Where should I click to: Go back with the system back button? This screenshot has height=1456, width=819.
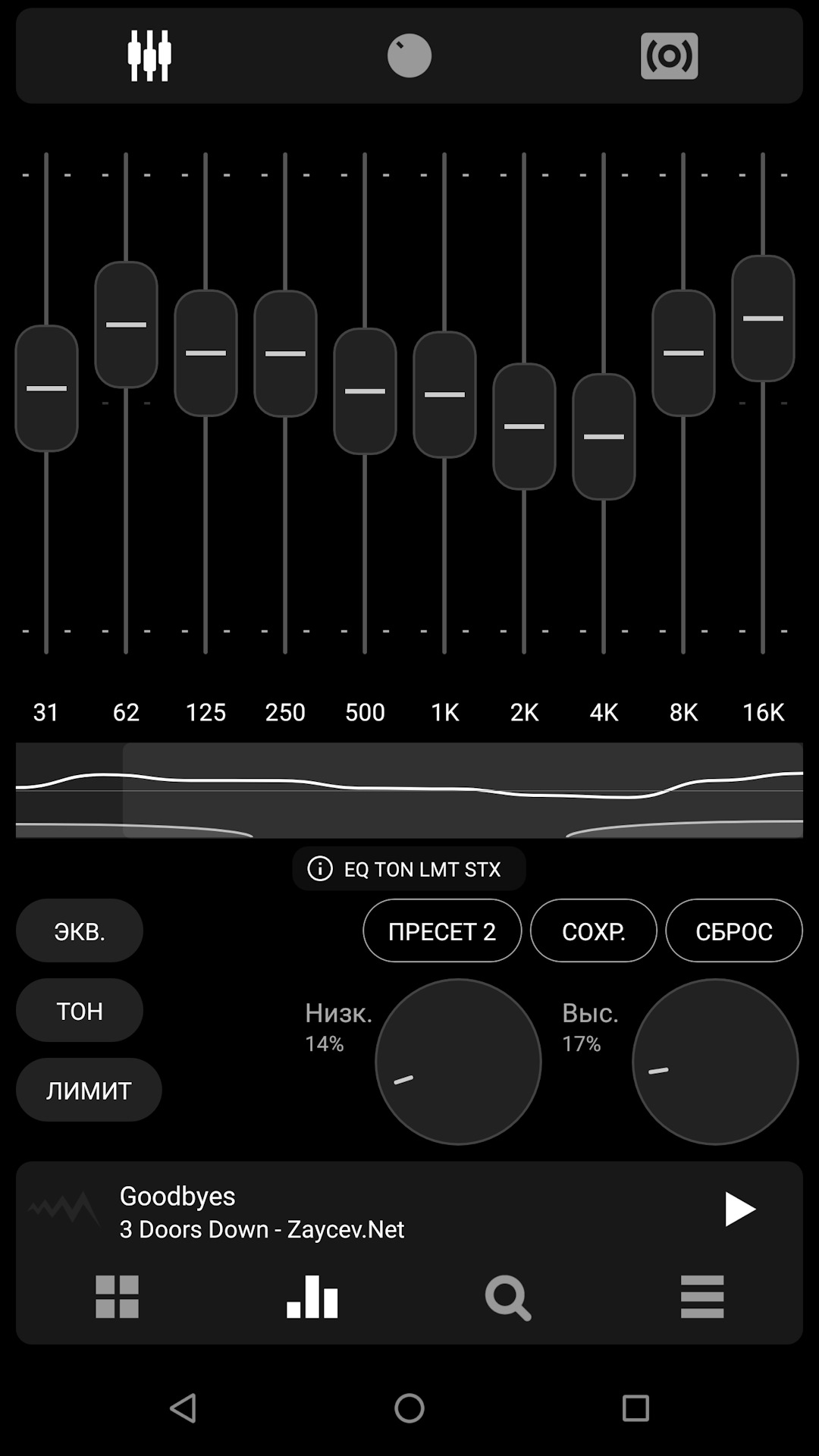[183, 1408]
